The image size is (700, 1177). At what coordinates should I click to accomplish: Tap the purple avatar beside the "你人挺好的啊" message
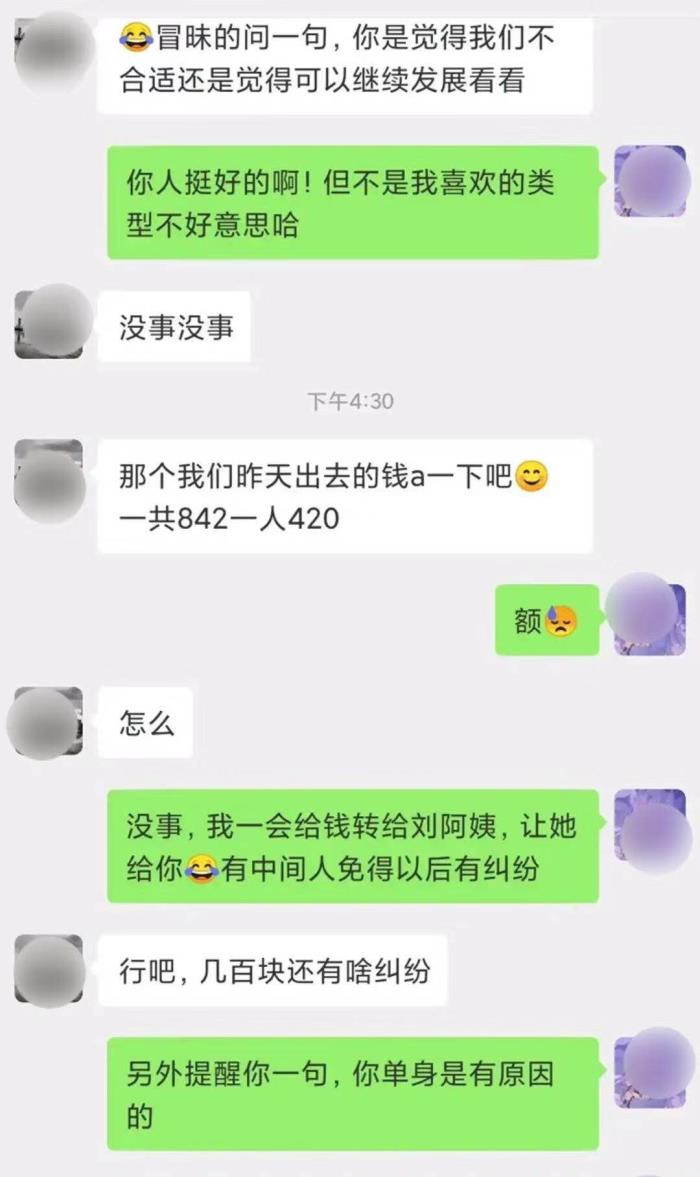(649, 181)
